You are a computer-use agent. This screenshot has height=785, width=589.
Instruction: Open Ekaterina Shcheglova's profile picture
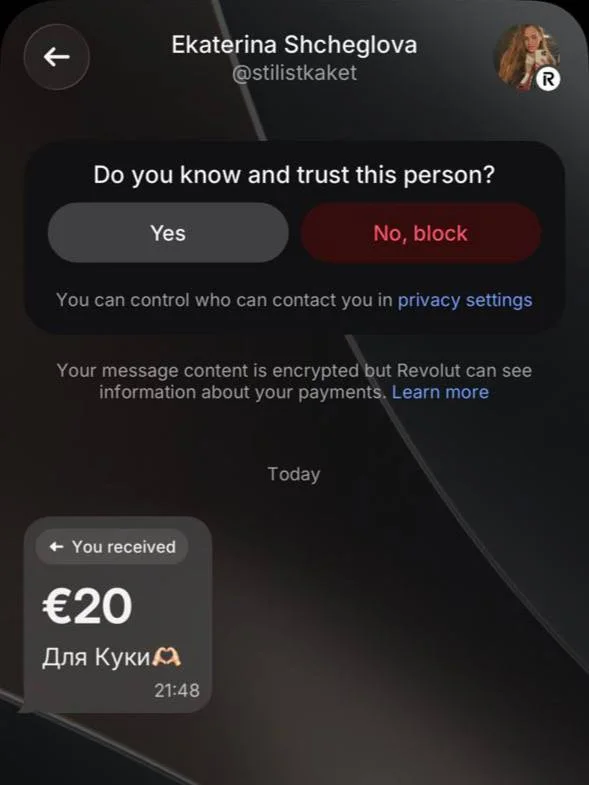527,58
